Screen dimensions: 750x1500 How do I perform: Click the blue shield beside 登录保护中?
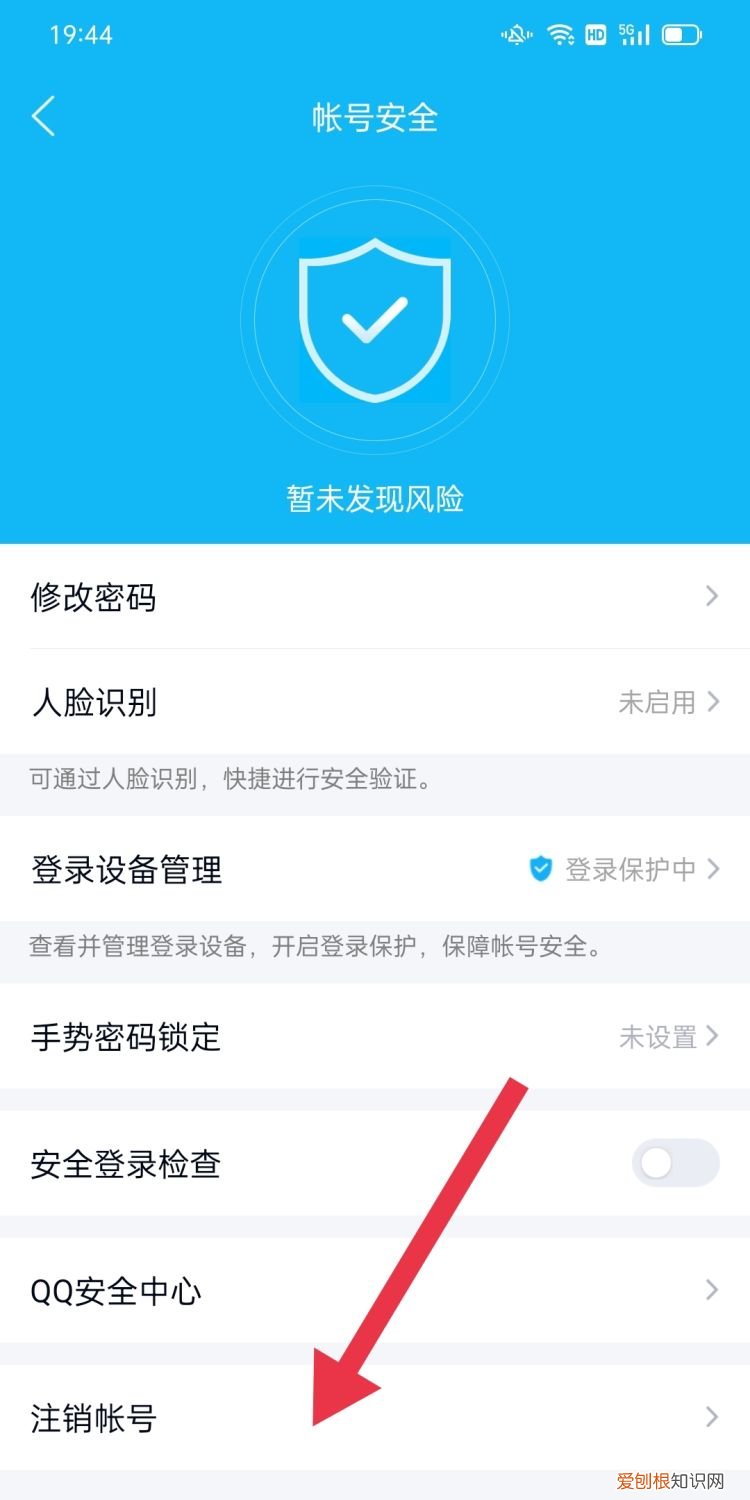[543, 870]
